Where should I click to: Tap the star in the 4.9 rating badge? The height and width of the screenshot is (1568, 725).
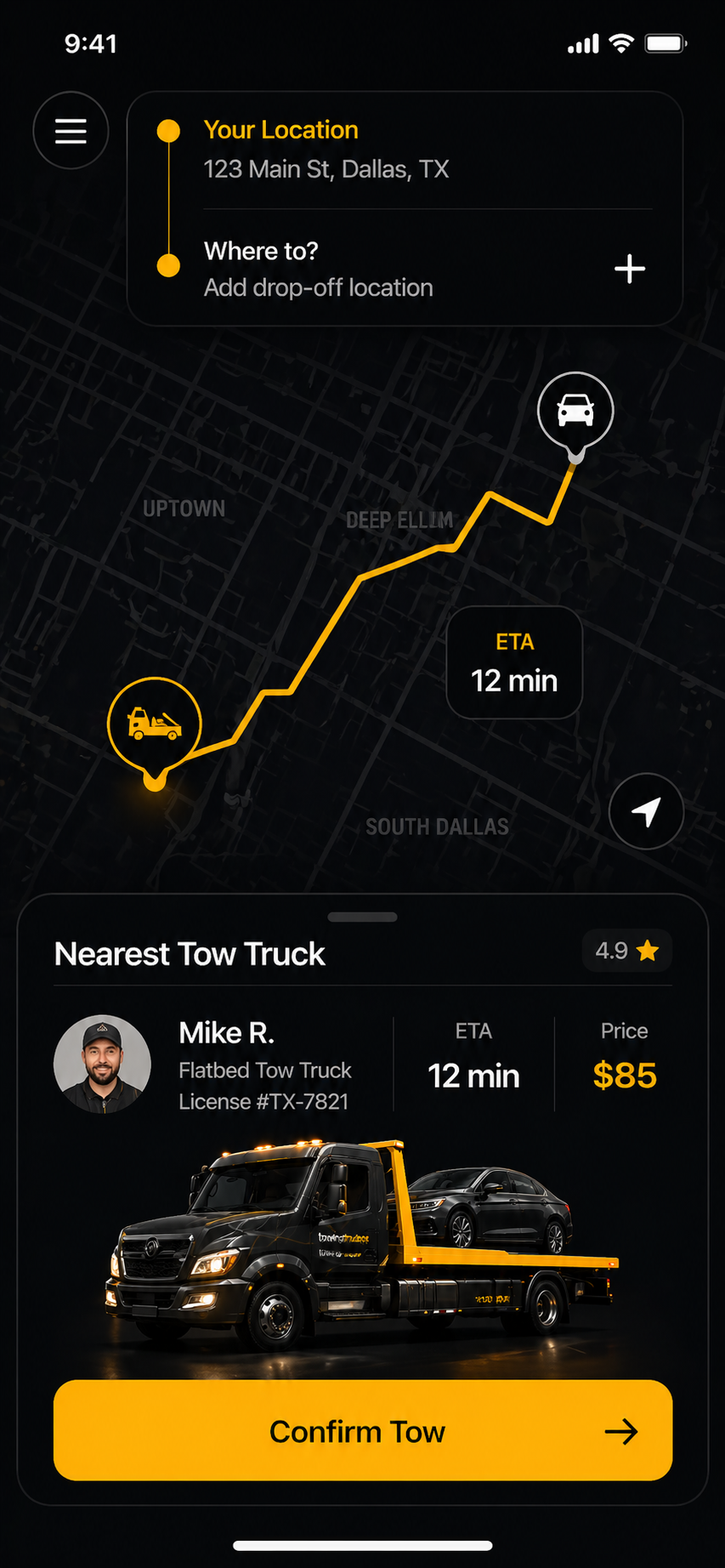point(648,951)
